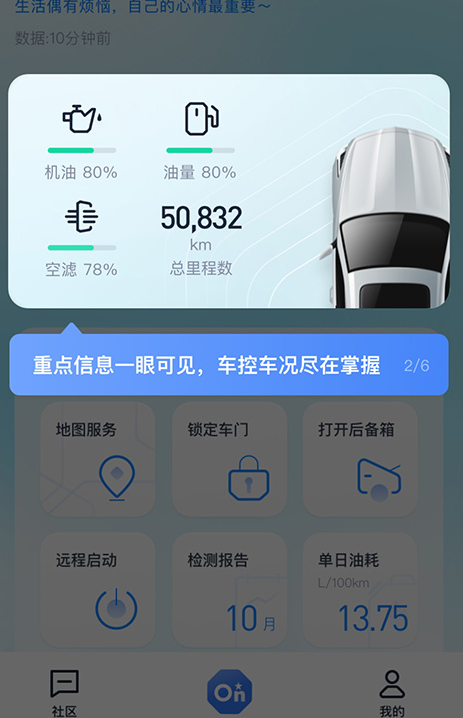463x718 pixels.
Task: Tap the central On button
Action: click(229, 691)
